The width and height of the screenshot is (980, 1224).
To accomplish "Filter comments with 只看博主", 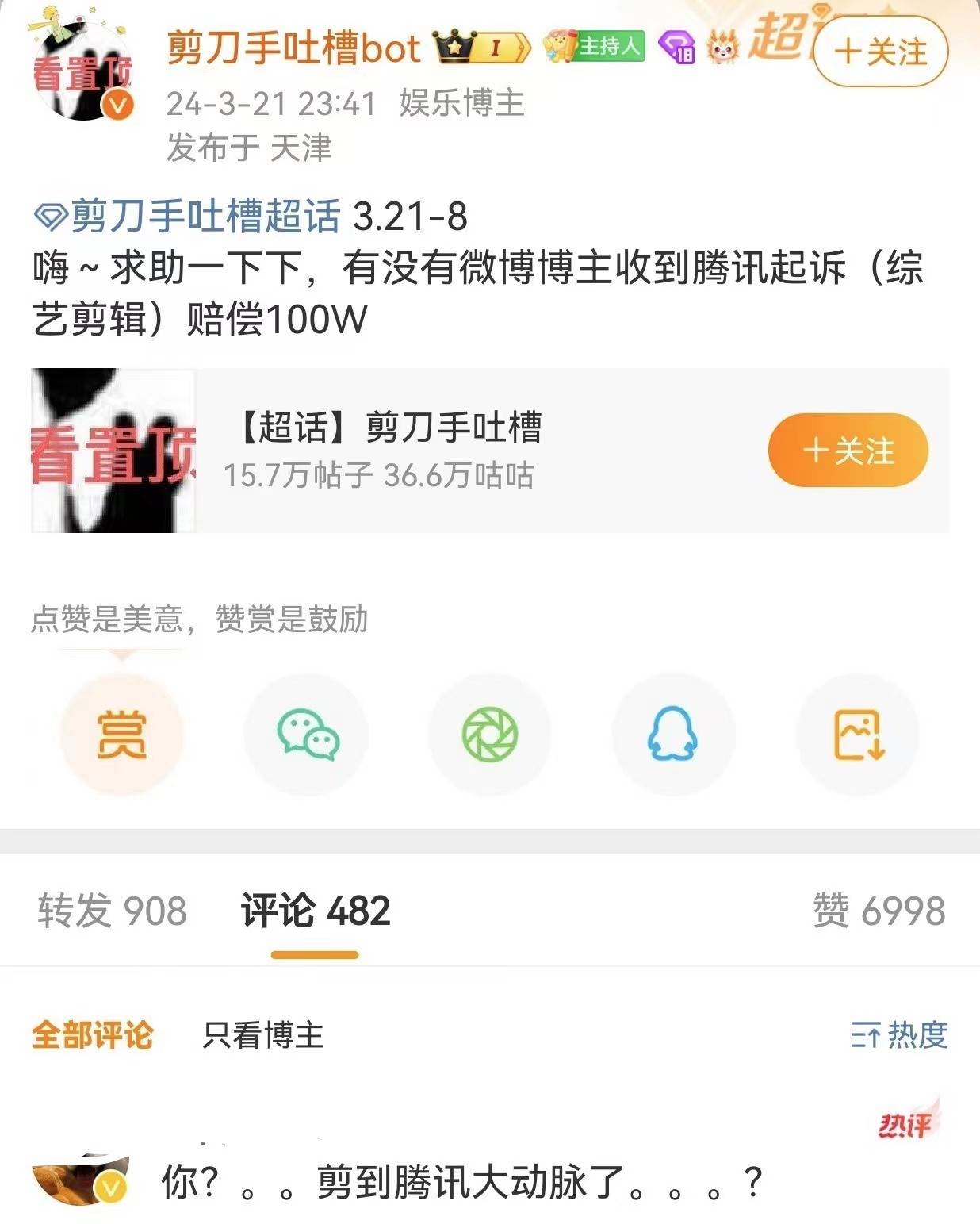I will [x=263, y=1034].
